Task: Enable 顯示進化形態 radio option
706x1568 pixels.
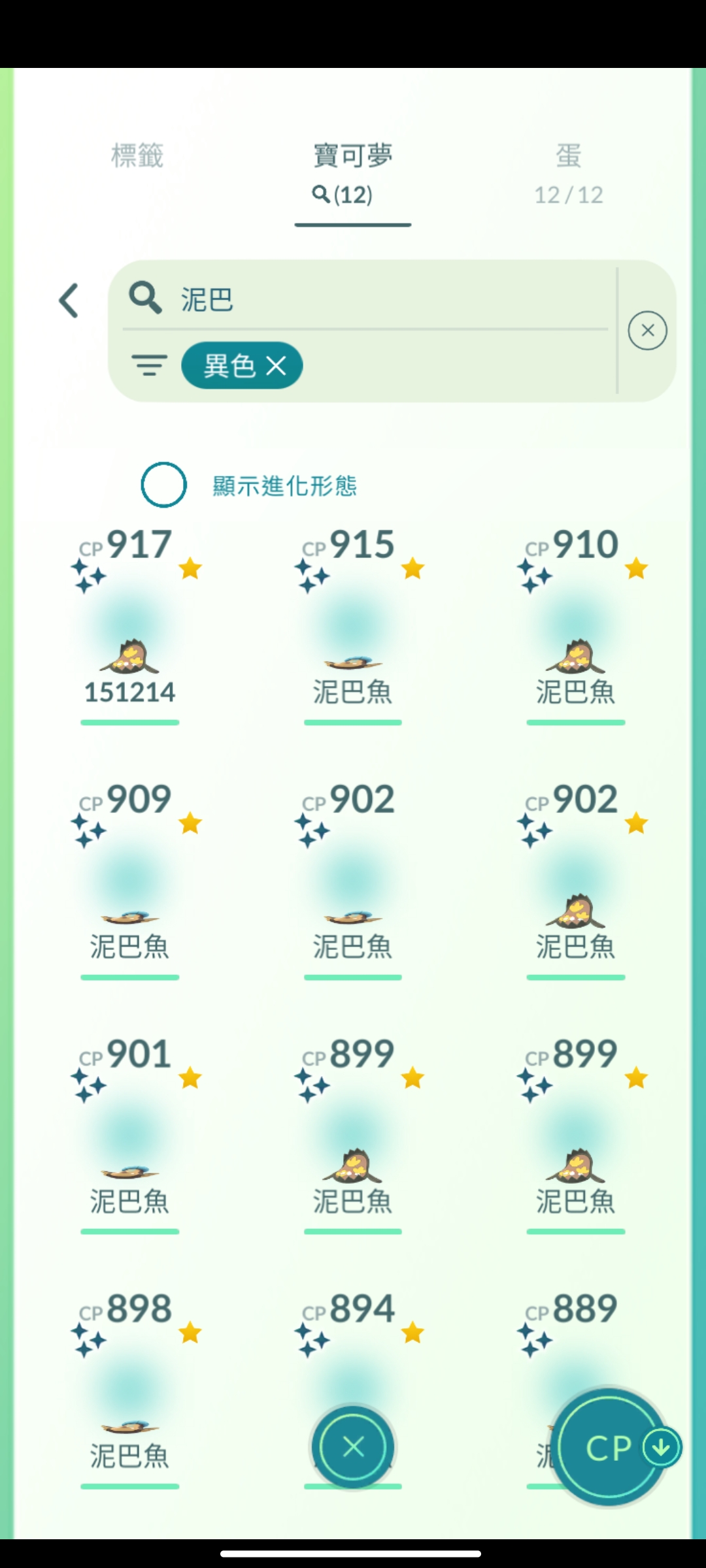Action: [x=163, y=485]
